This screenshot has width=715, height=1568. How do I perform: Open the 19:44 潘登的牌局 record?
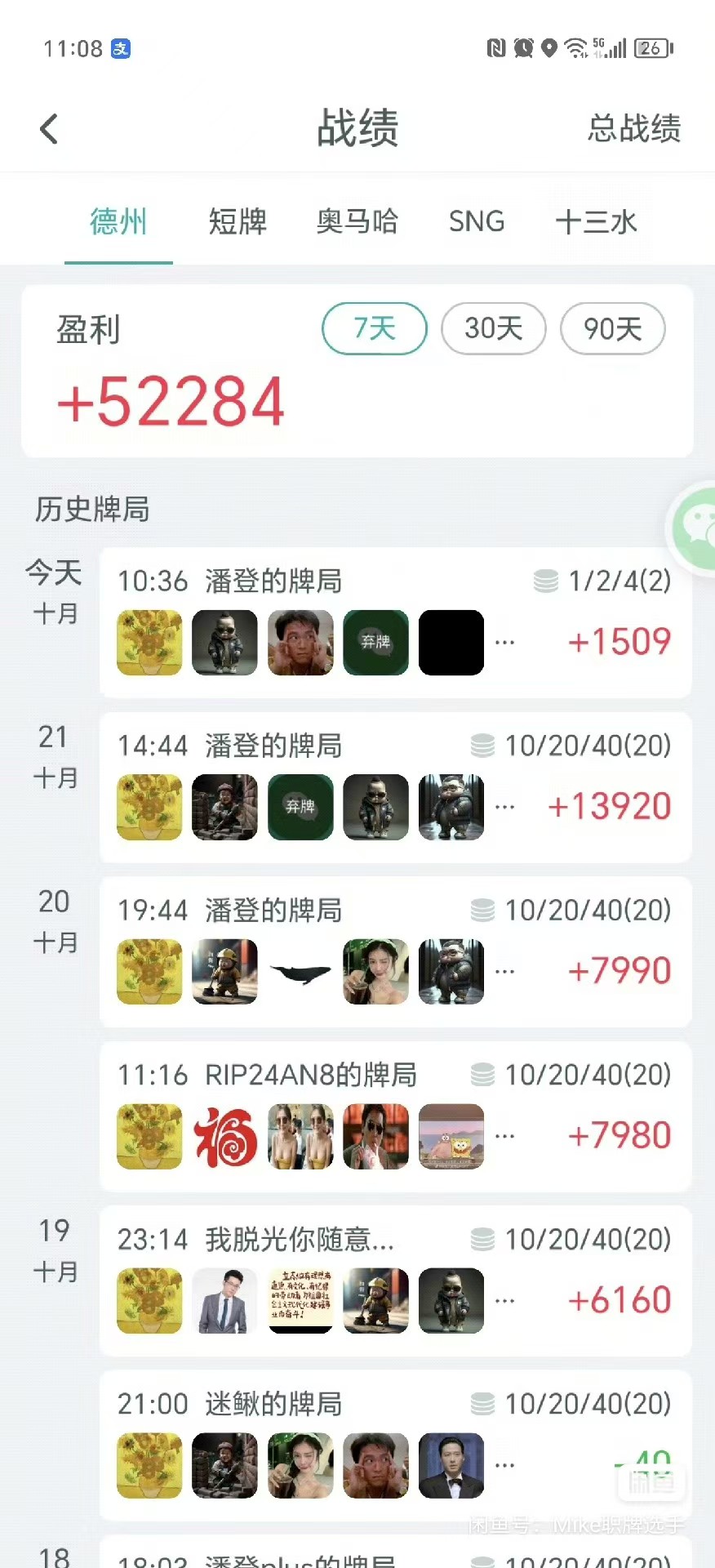(x=395, y=952)
